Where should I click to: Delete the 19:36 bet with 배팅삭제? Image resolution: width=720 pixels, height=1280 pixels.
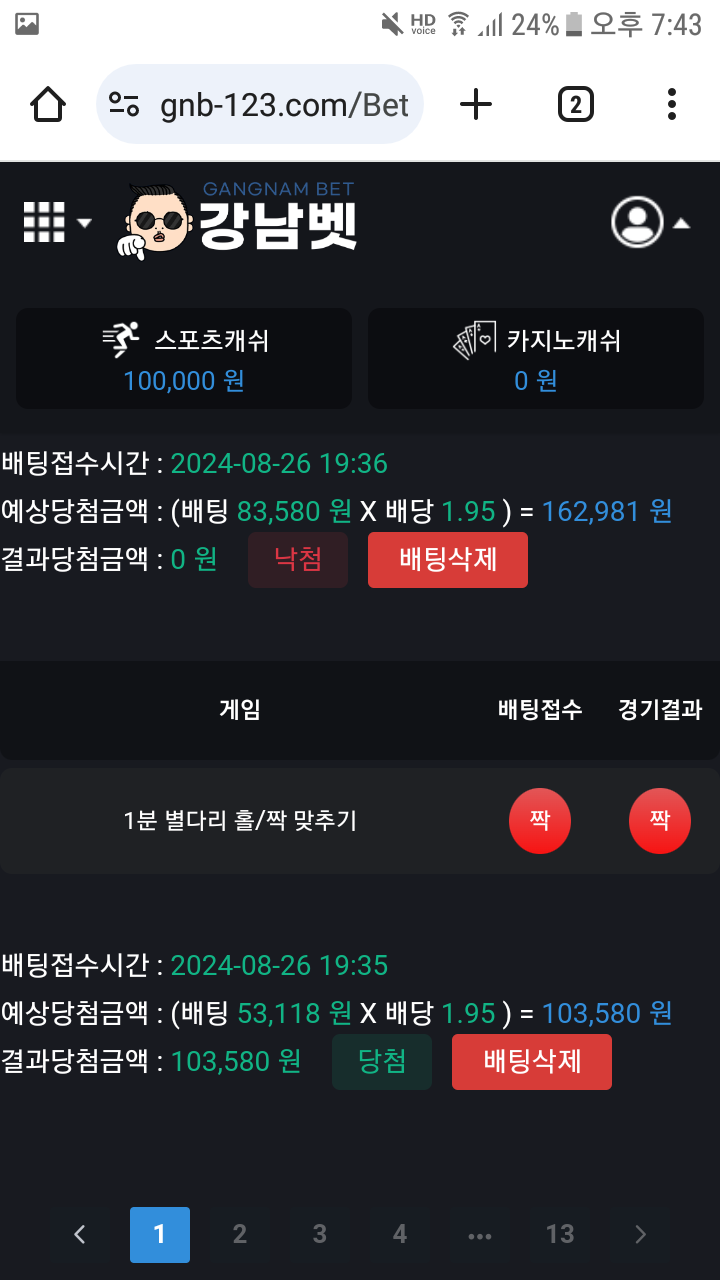[x=448, y=559]
